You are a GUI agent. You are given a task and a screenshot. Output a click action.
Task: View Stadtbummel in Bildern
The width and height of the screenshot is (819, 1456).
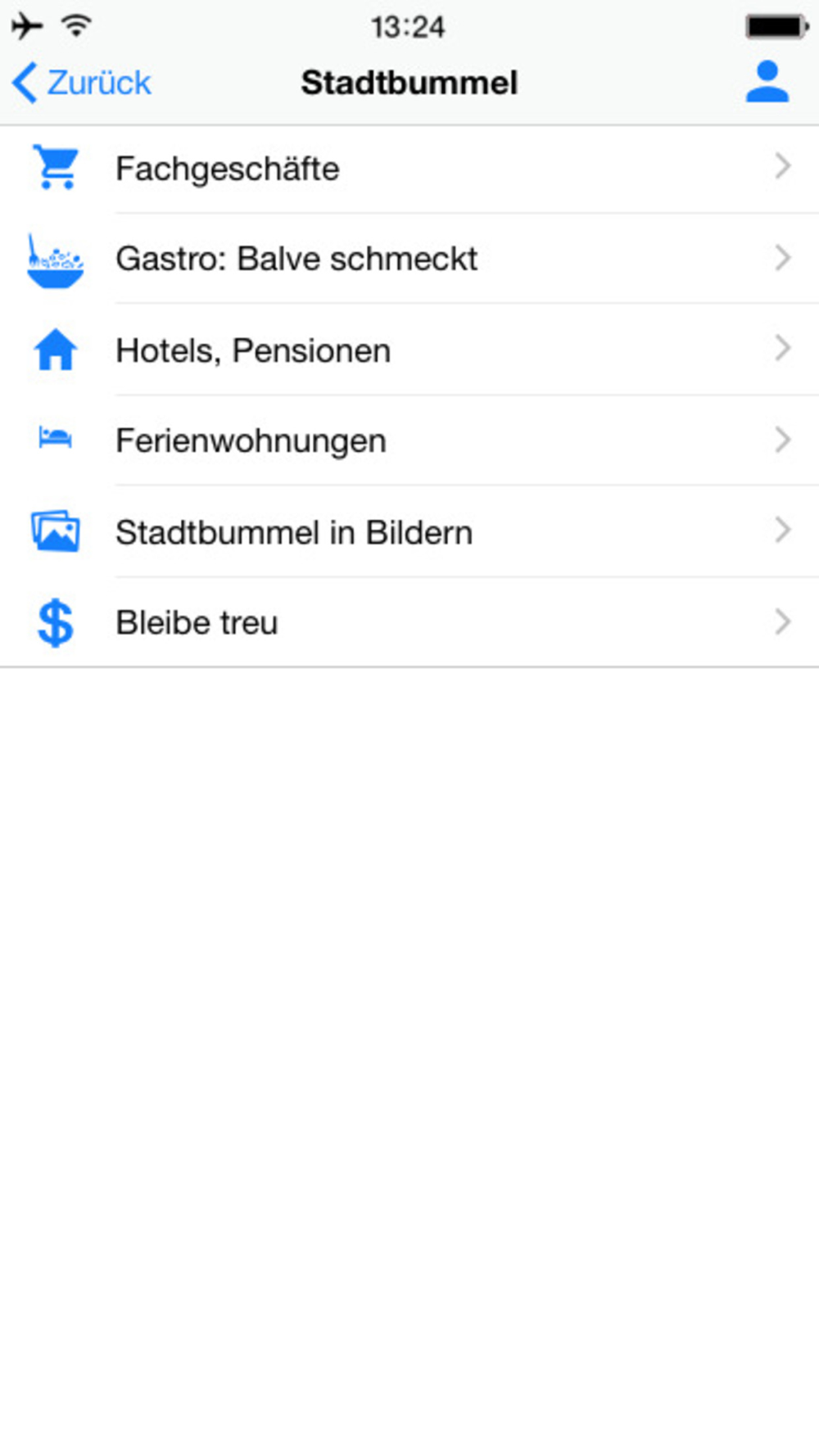click(409, 531)
